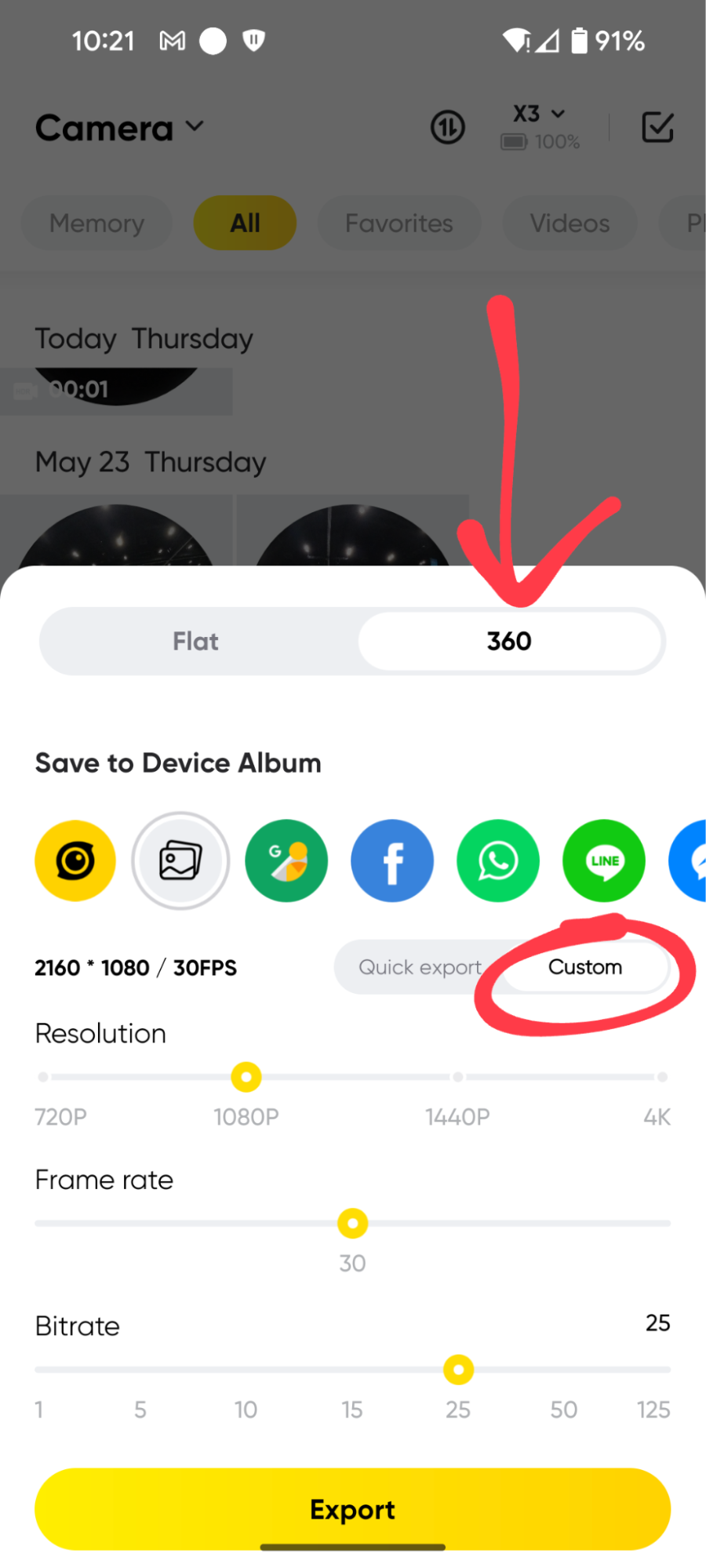The image size is (706, 1568).
Task: Set resolution to 1440P
Action: coord(458,1077)
